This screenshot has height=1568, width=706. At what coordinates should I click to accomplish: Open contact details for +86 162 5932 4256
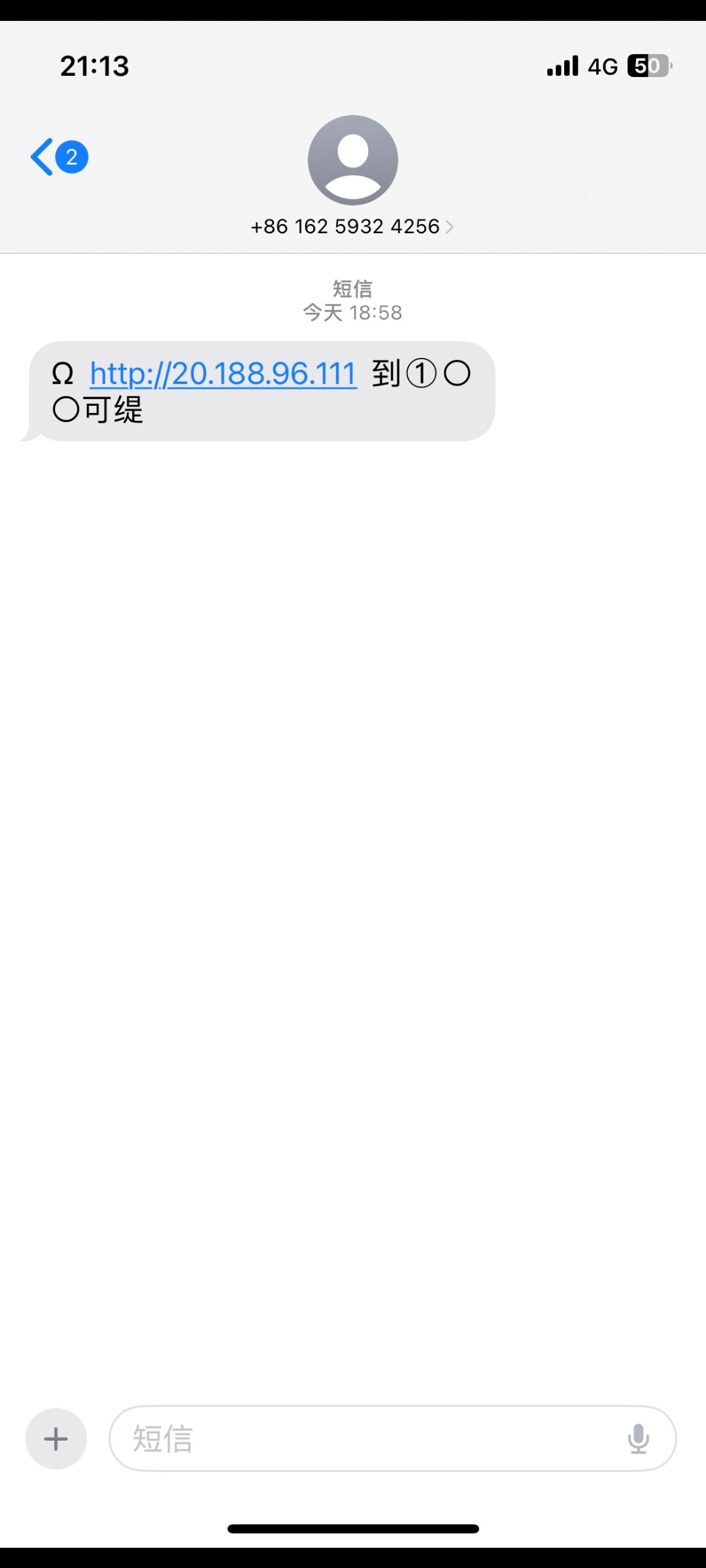point(352,226)
